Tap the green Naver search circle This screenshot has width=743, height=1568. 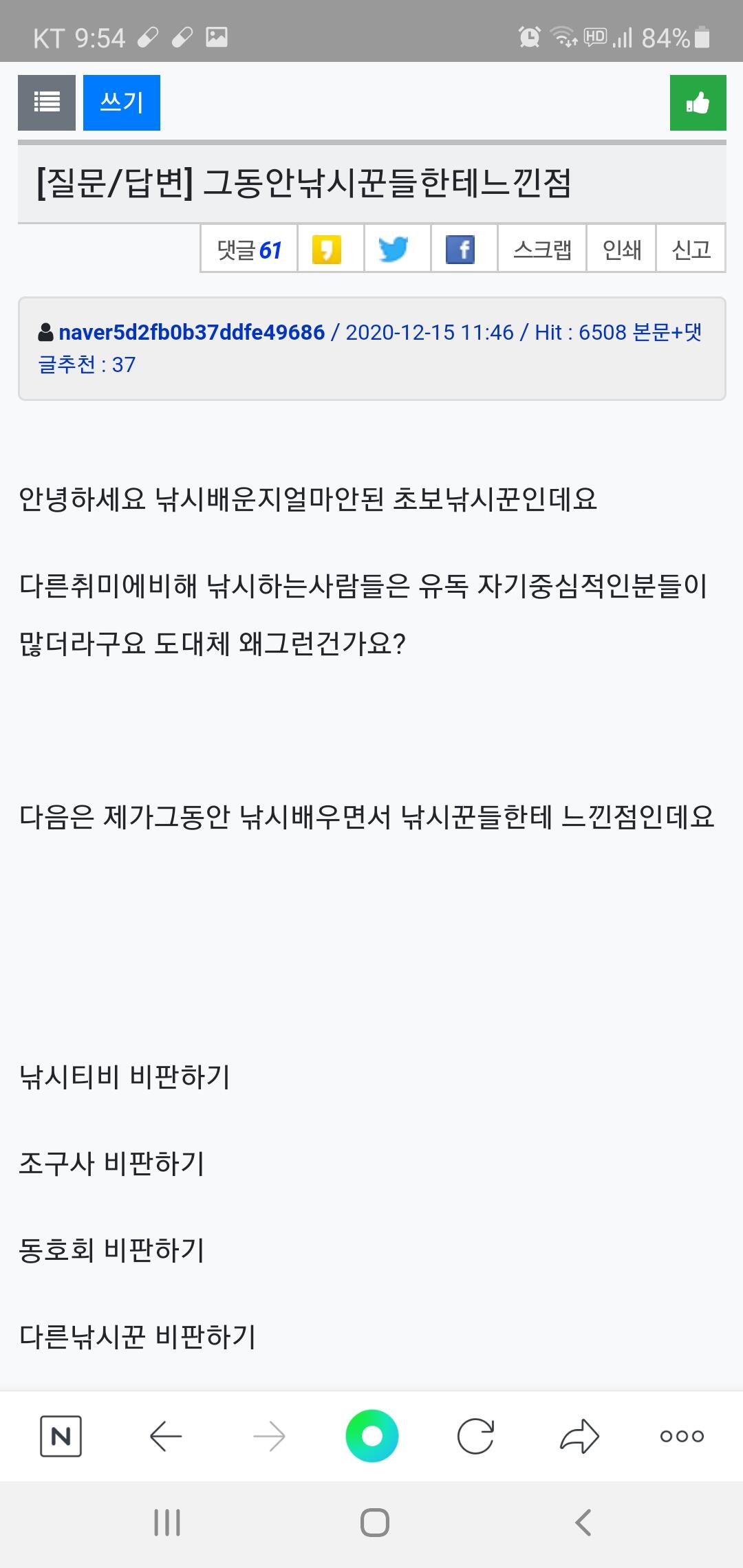372,1436
